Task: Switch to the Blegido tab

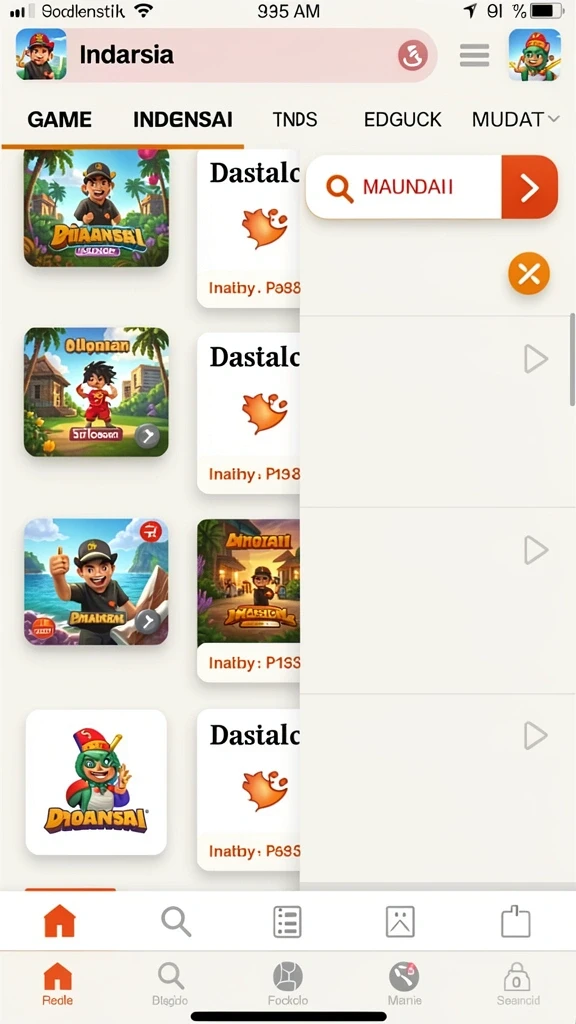Action: point(170,985)
